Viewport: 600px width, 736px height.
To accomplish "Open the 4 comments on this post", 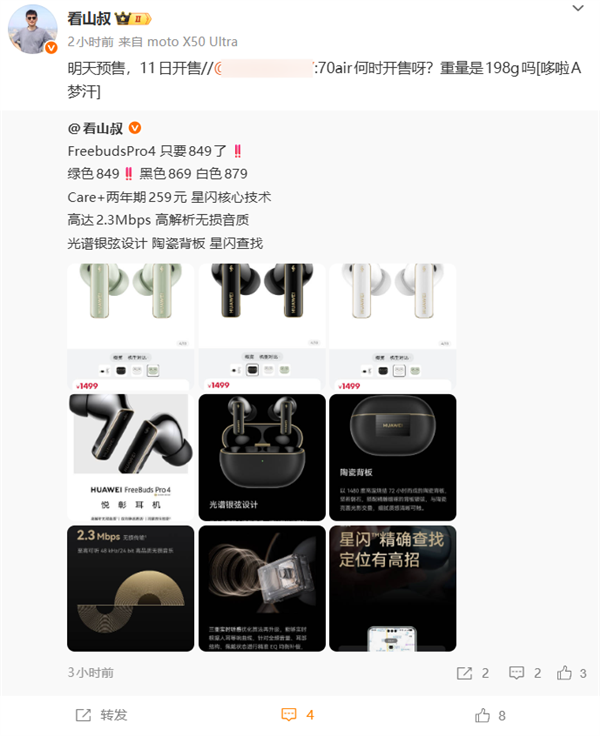I will point(299,715).
